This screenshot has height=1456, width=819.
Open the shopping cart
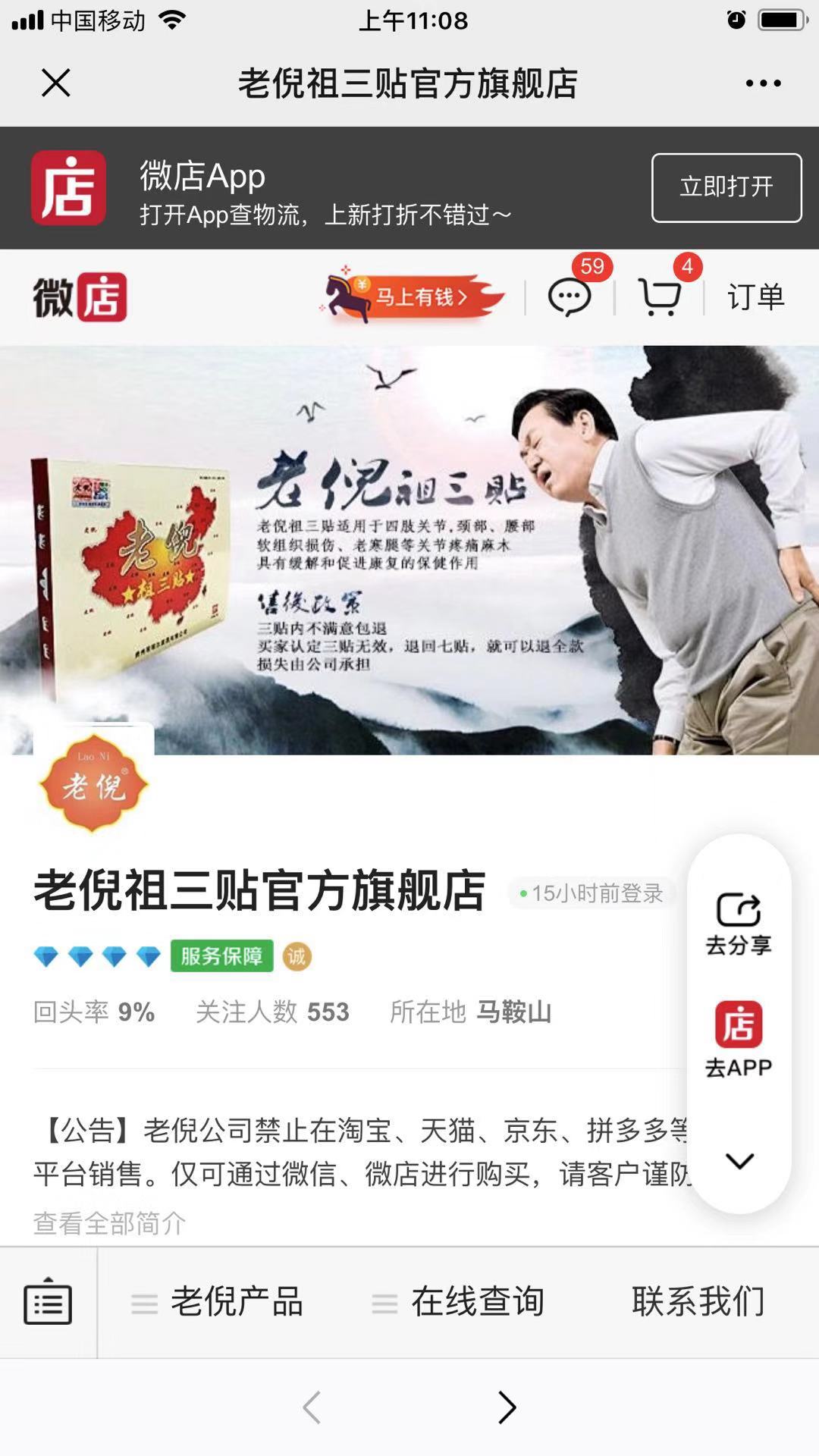click(659, 297)
